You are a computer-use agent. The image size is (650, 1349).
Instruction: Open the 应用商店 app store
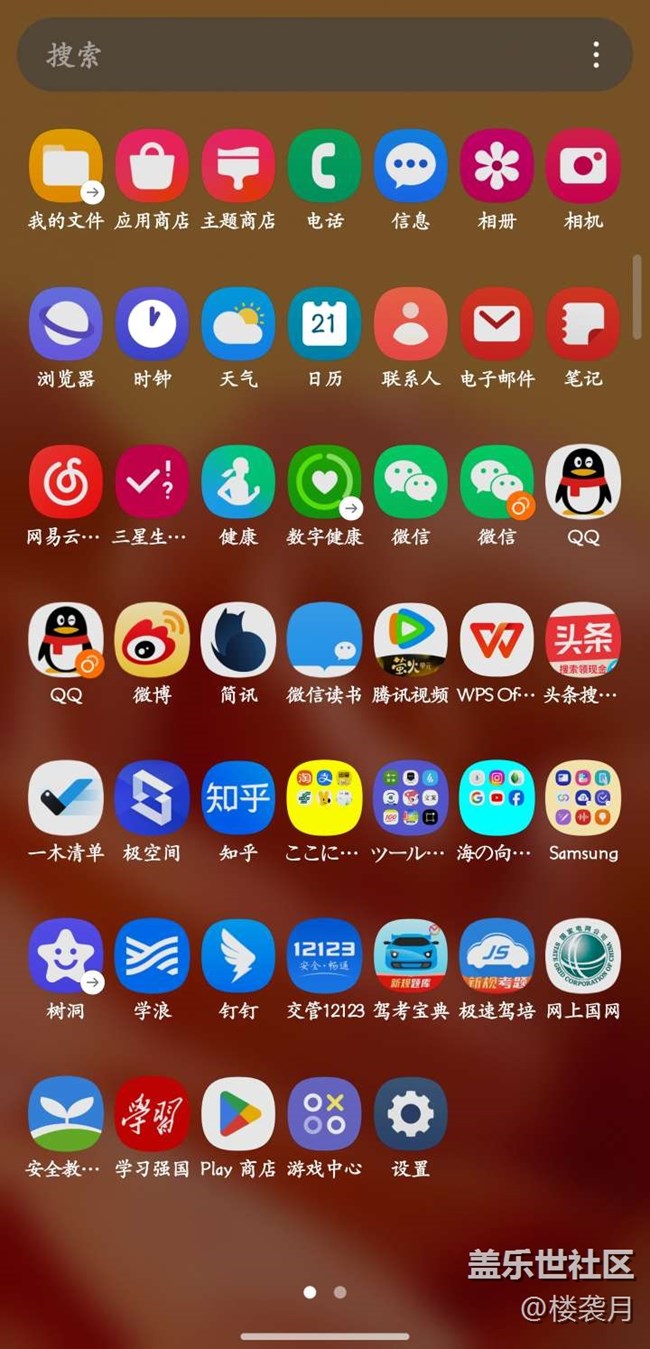152,167
